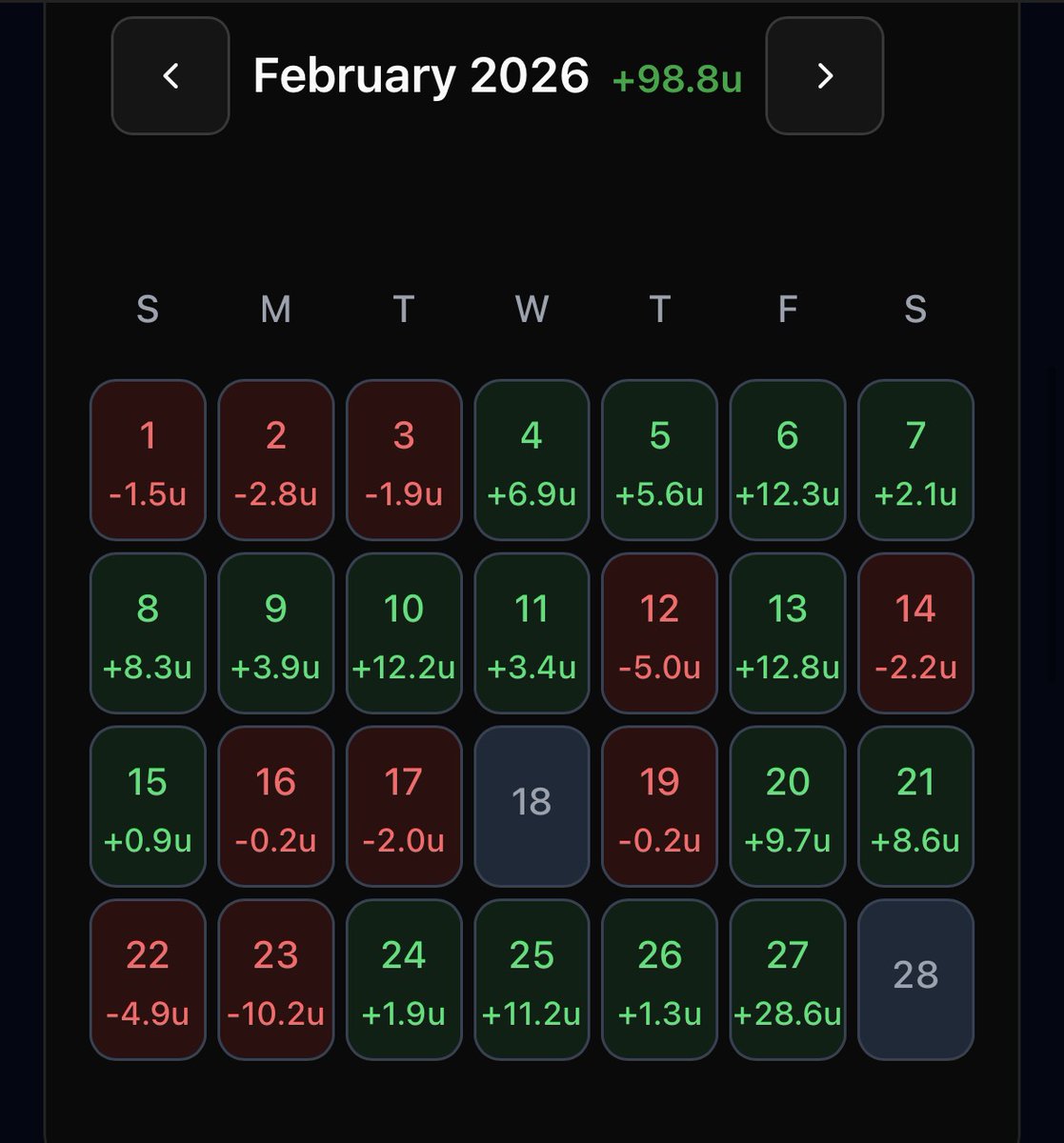This screenshot has width=1064, height=1143.
Task: Open day 21 with +8.6u
Action: point(915,807)
